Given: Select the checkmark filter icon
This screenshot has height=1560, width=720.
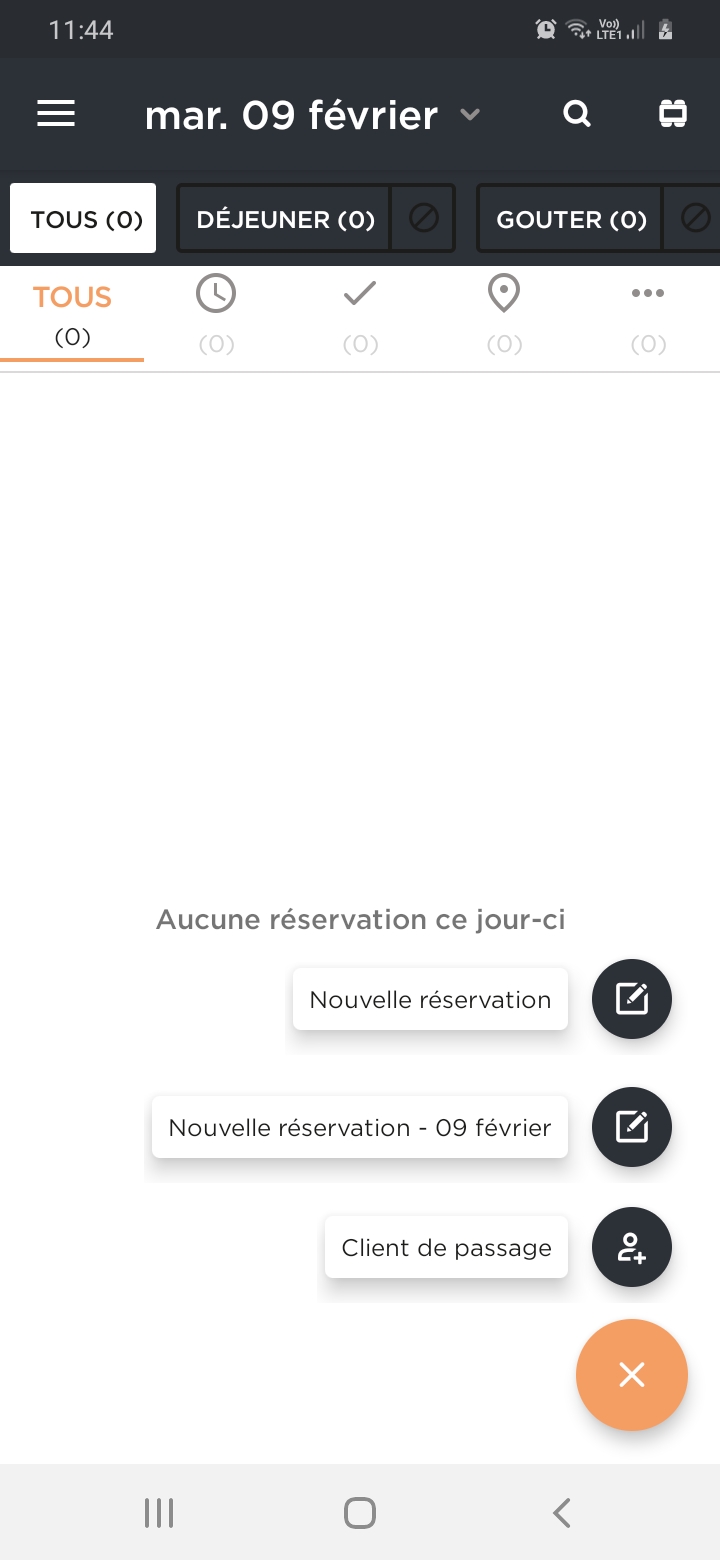Looking at the screenshot, I should (360, 293).
